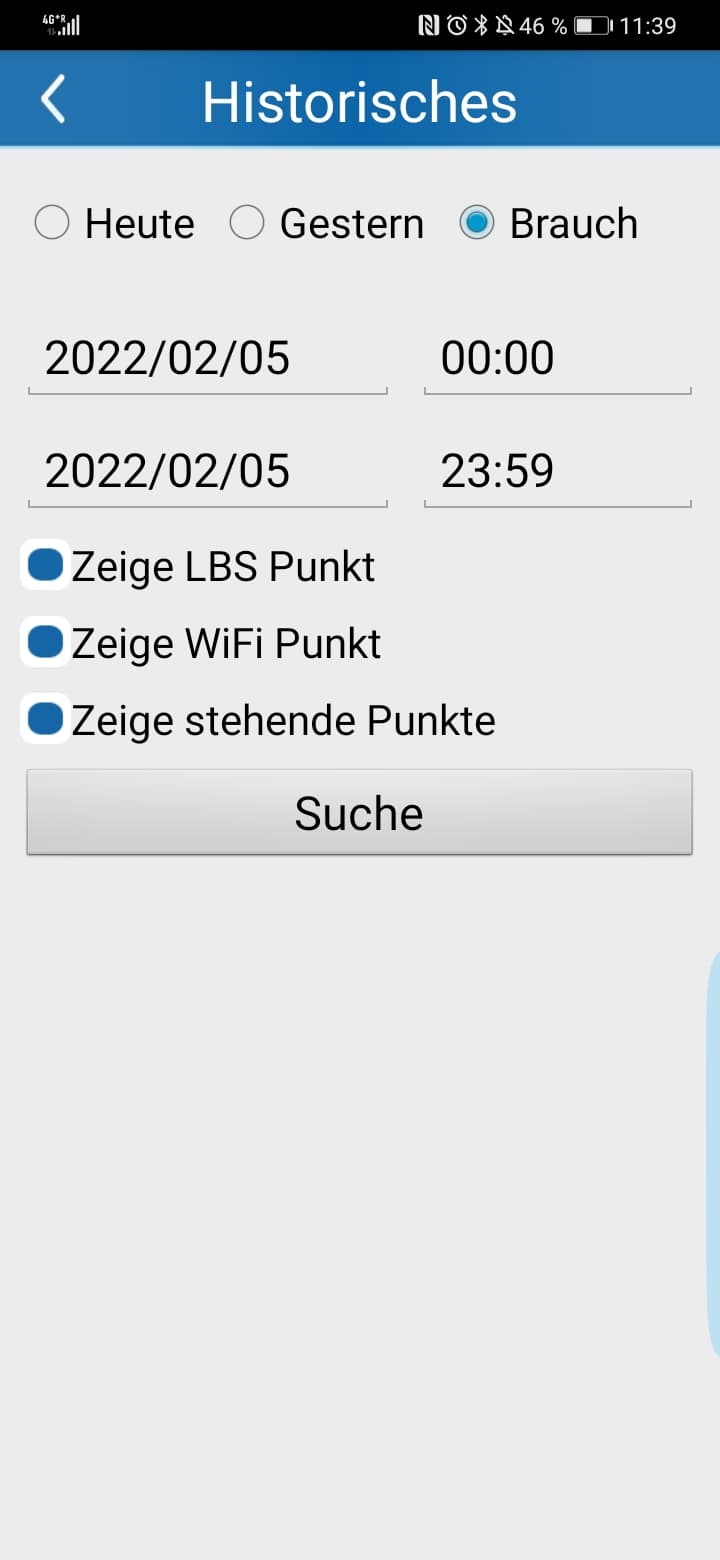Viewport: 720px width, 1560px height.
Task: Disable Zeige stehende Punkte
Action: click(45, 719)
